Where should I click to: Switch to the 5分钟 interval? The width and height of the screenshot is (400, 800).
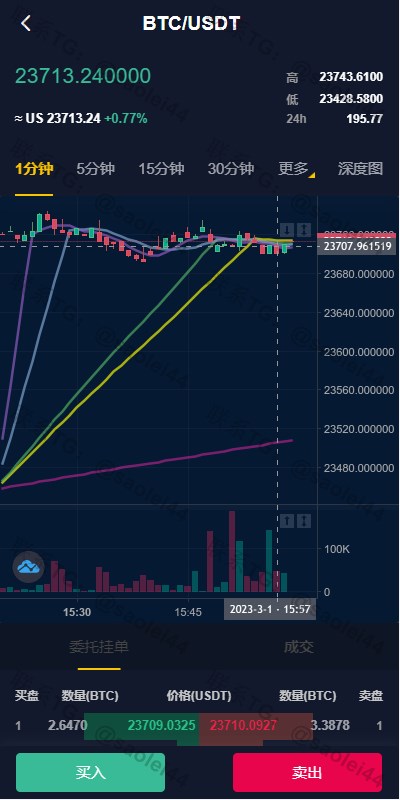95,169
